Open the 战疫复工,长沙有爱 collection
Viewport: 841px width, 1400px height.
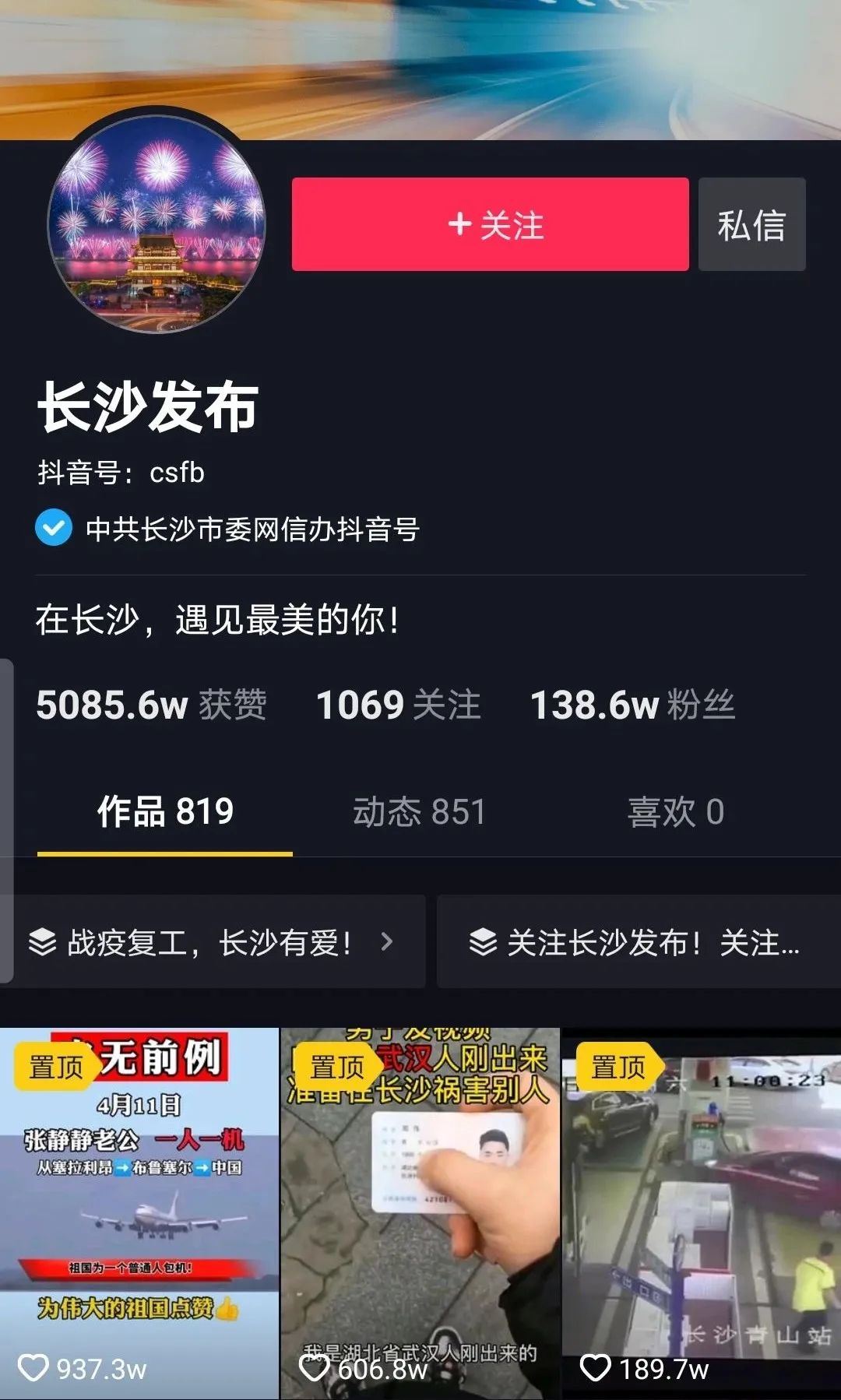click(212, 942)
